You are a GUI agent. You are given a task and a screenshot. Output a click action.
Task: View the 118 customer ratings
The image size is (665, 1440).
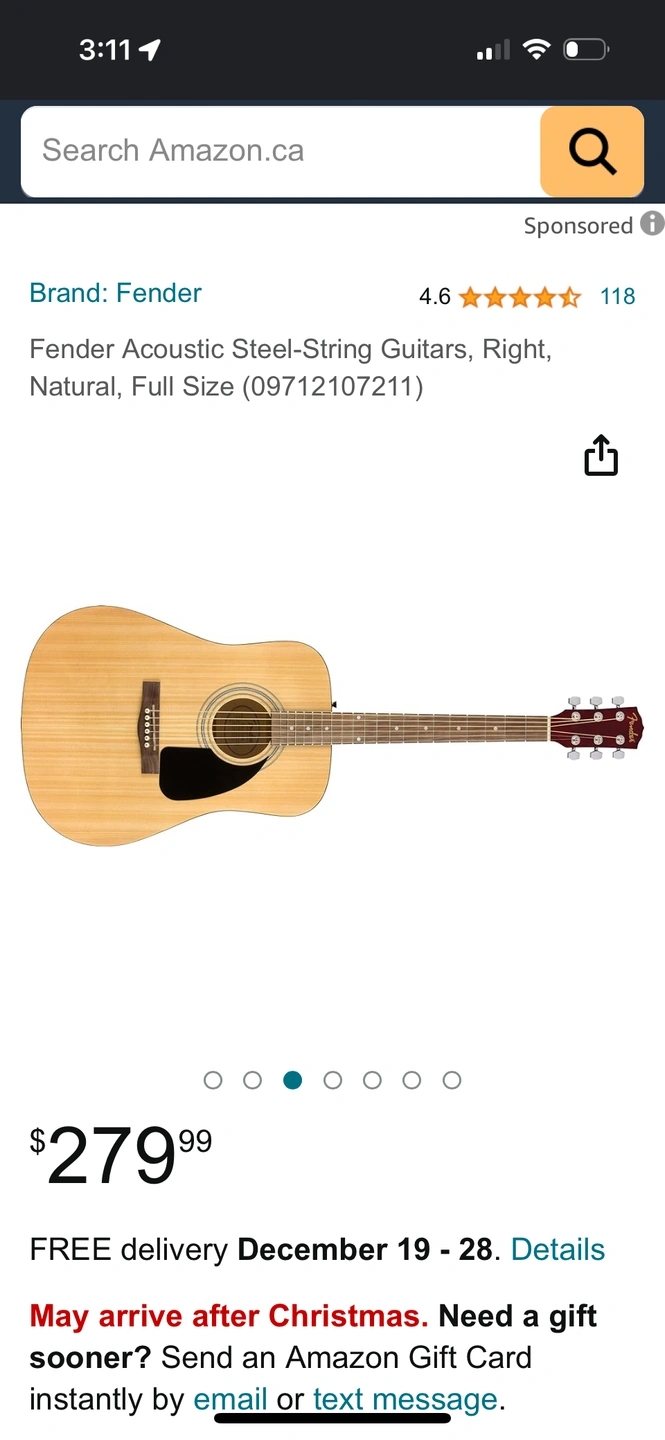617,296
